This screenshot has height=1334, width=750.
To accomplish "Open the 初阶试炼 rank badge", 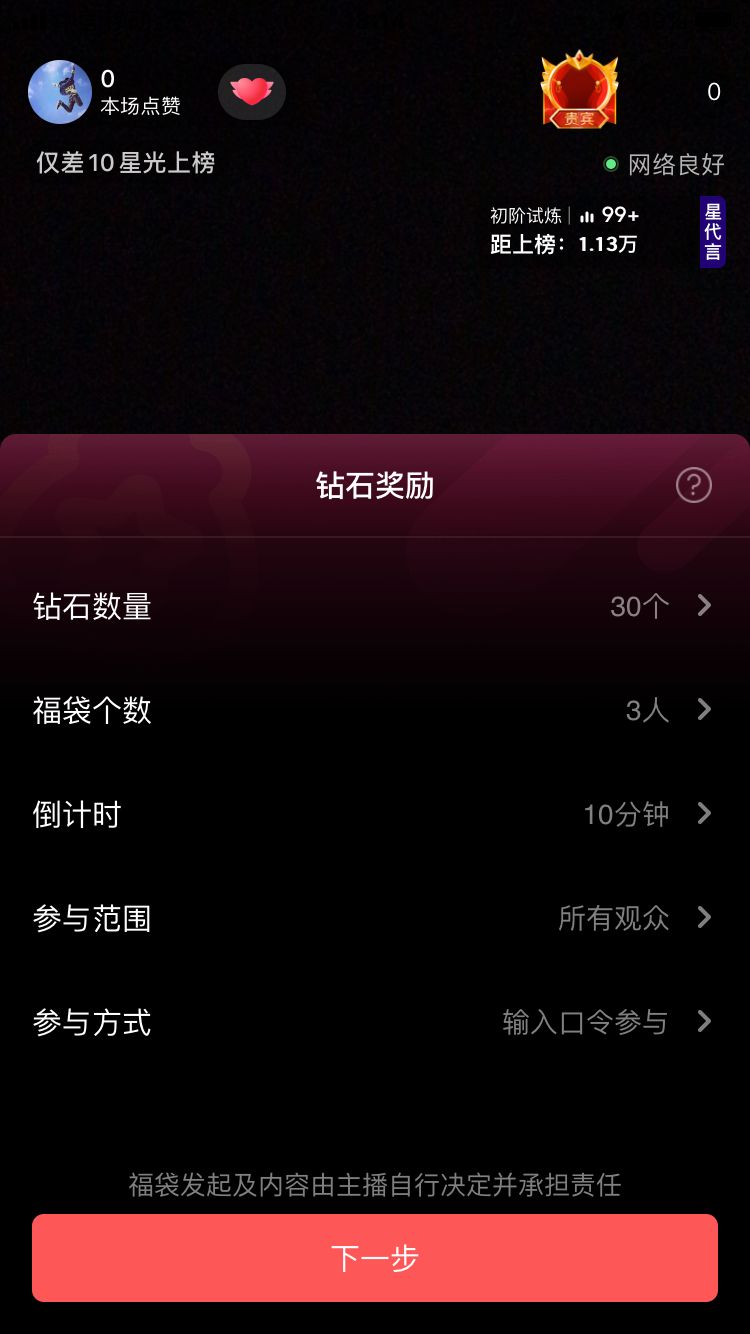I will click(524, 215).
